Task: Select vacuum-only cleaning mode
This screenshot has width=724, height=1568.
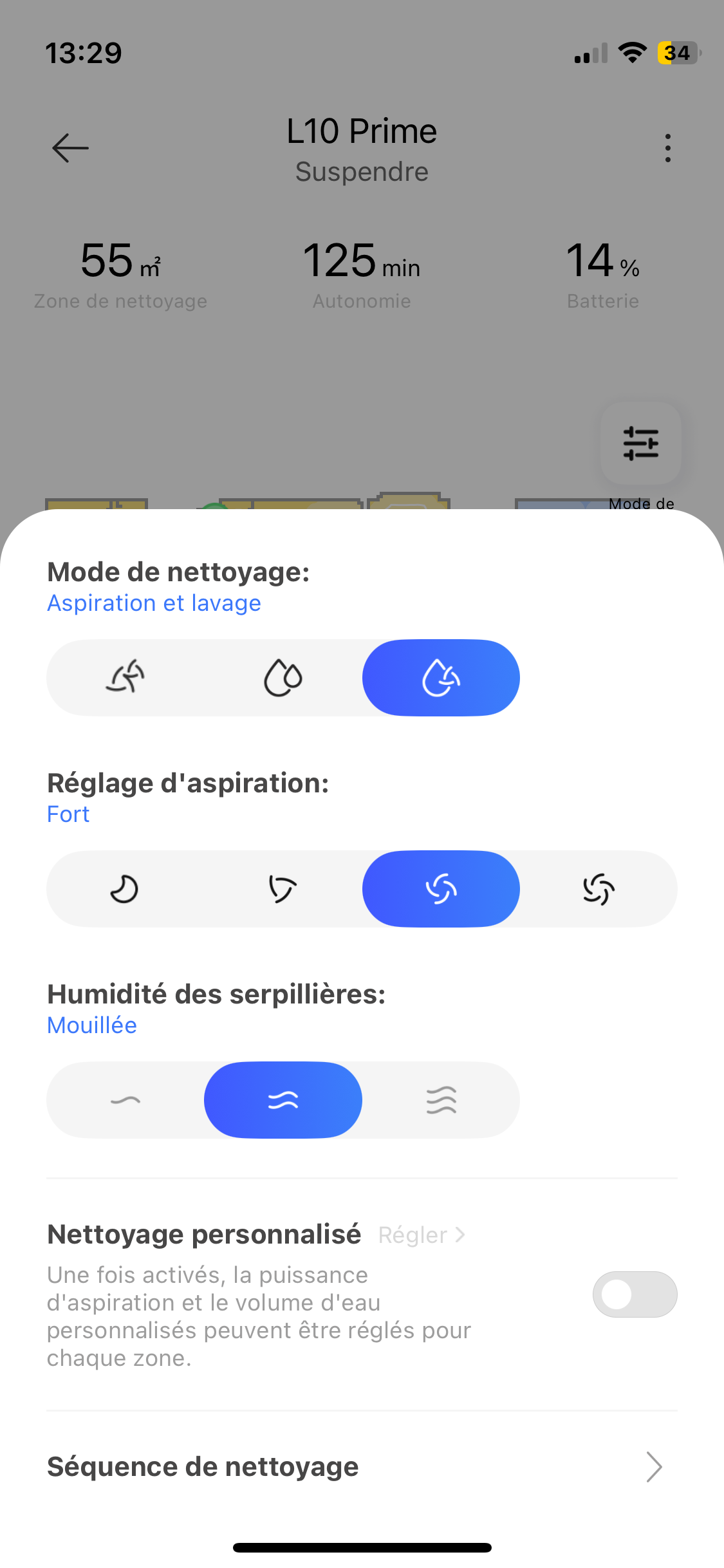Action: [x=125, y=677]
